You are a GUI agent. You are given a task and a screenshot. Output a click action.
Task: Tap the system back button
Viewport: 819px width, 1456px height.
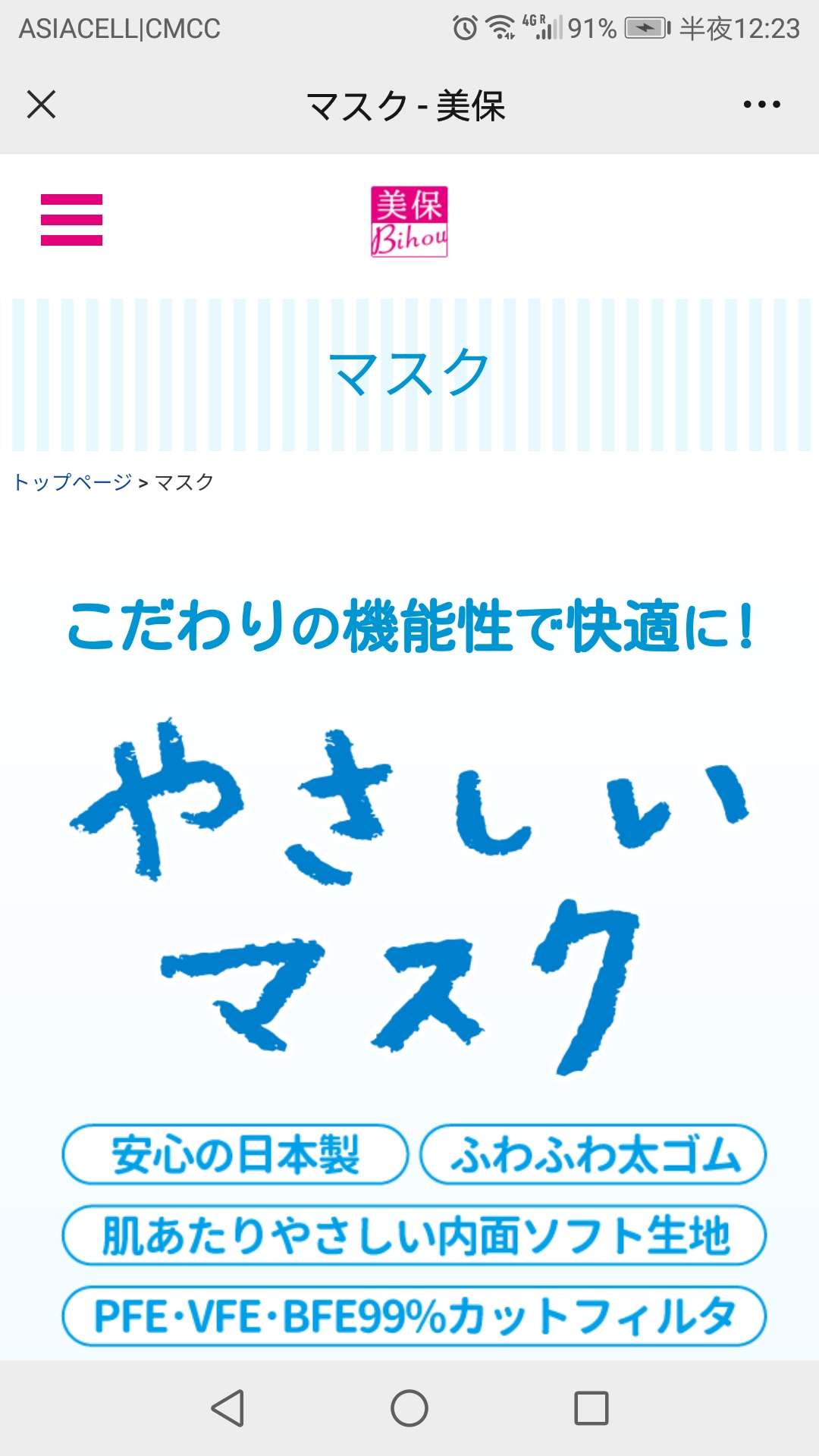tap(227, 1408)
